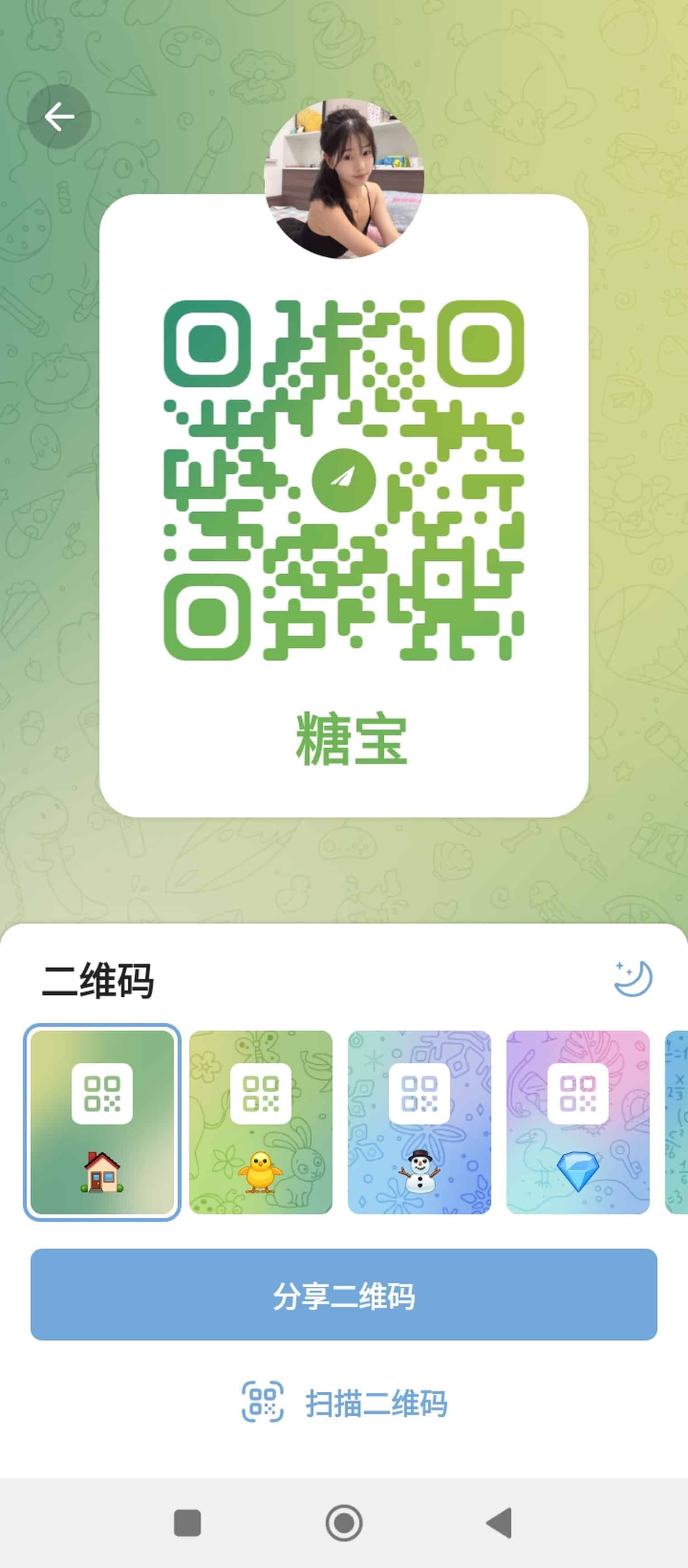Go to the system home screen
This screenshot has height=1568, width=688.
(344, 1523)
